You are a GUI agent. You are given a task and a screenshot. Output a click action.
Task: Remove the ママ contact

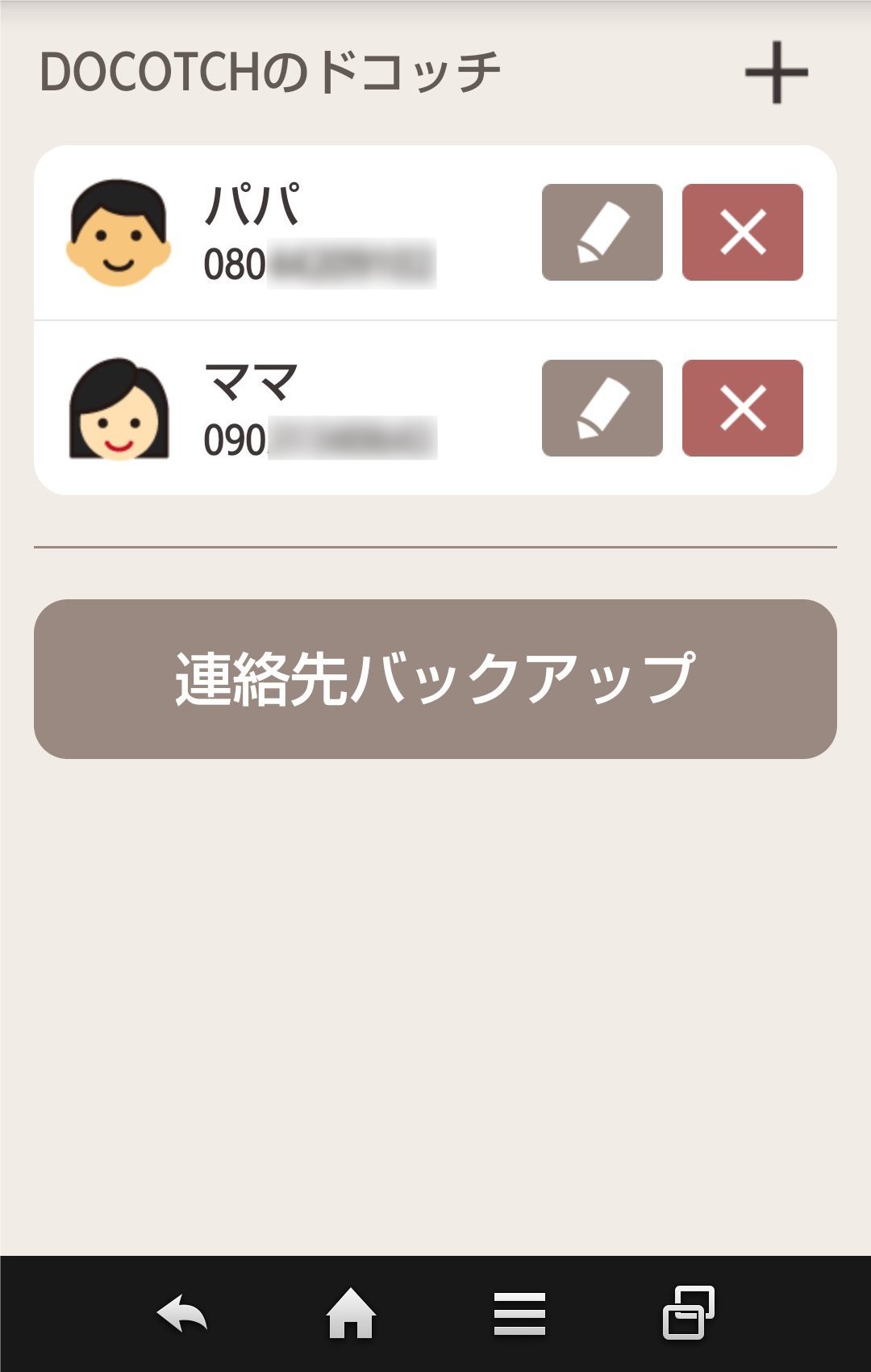pyautogui.click(x=742, y=408)
